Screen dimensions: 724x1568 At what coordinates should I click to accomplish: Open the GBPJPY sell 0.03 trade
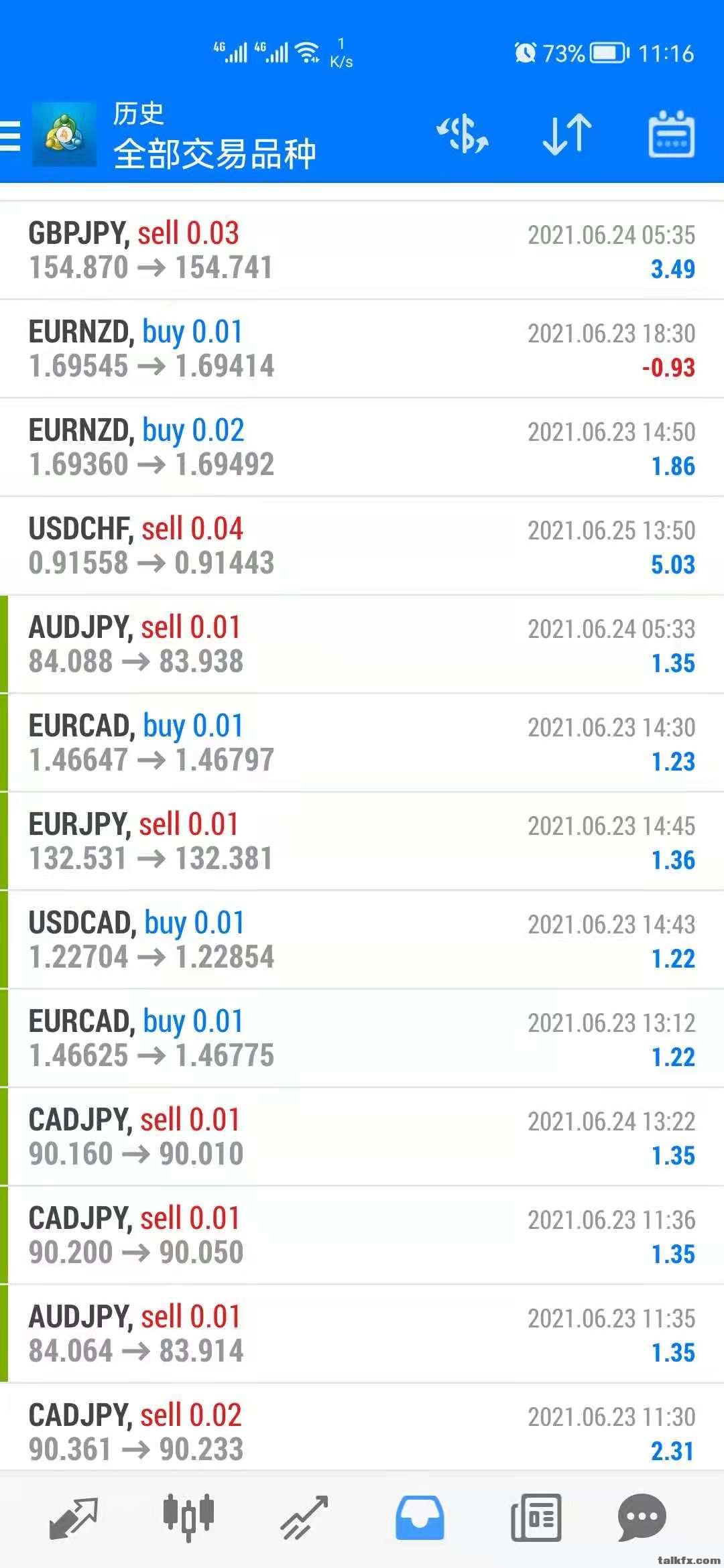click(362, 251)
